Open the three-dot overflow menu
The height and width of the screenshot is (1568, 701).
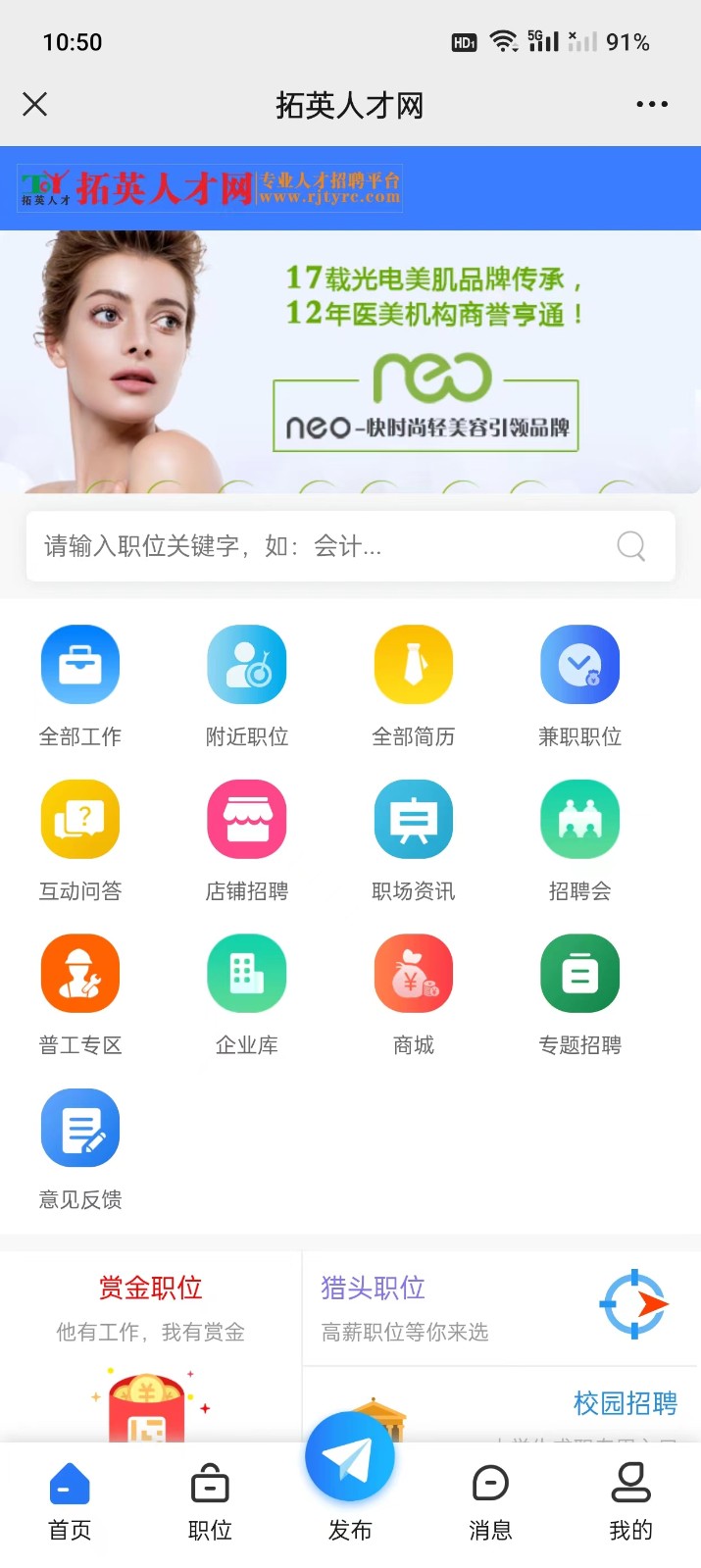(x=651, y=104)
